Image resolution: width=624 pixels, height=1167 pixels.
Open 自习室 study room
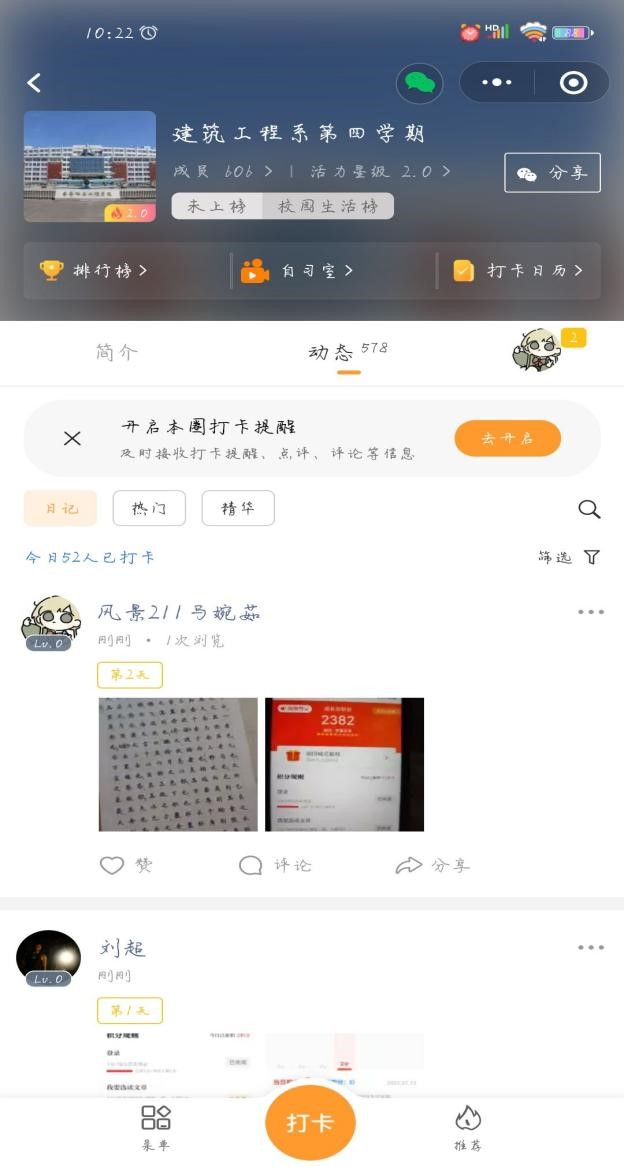(297, 270)
